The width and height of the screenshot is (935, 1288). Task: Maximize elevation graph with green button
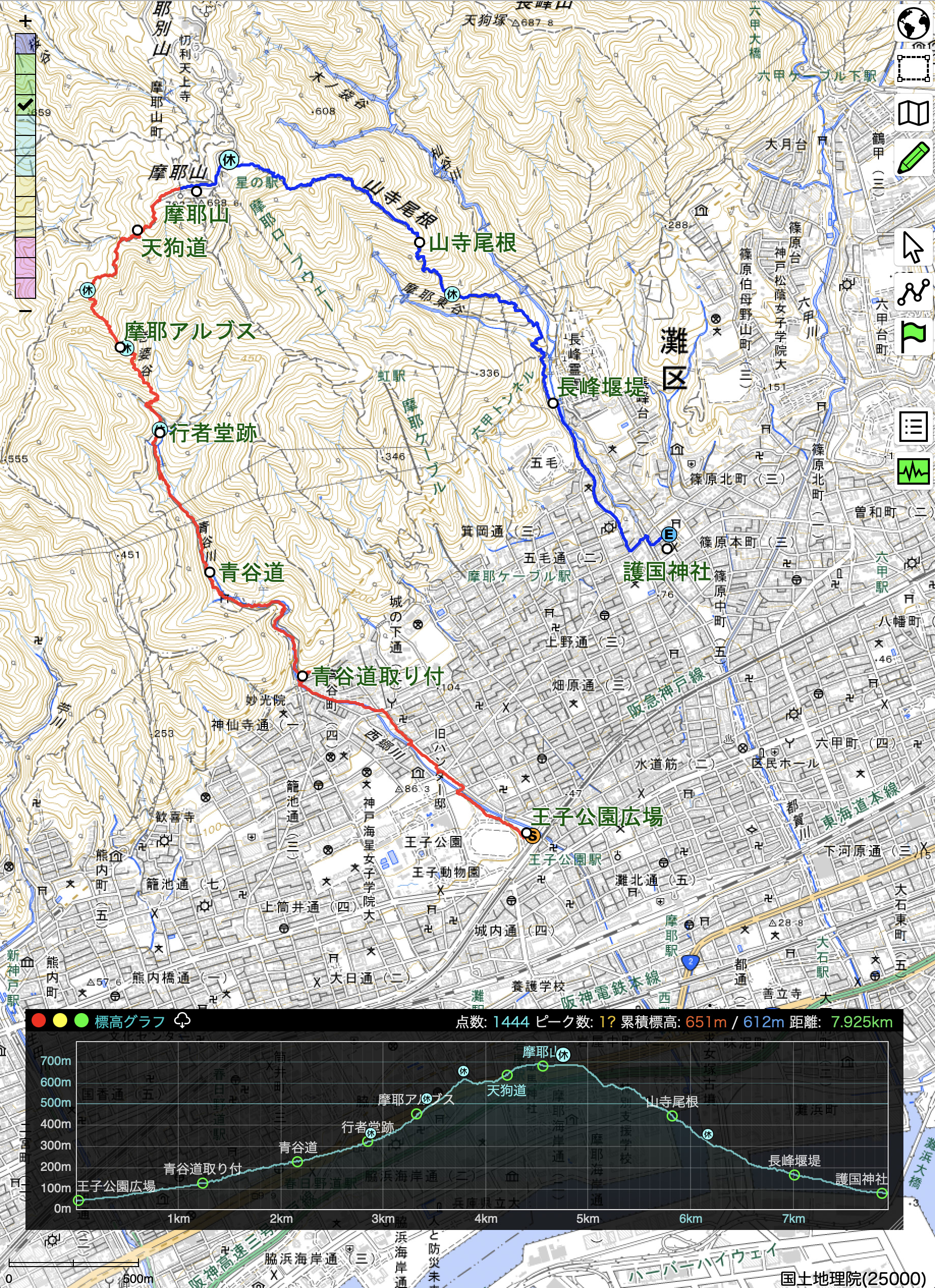[x=81, y=1021]
